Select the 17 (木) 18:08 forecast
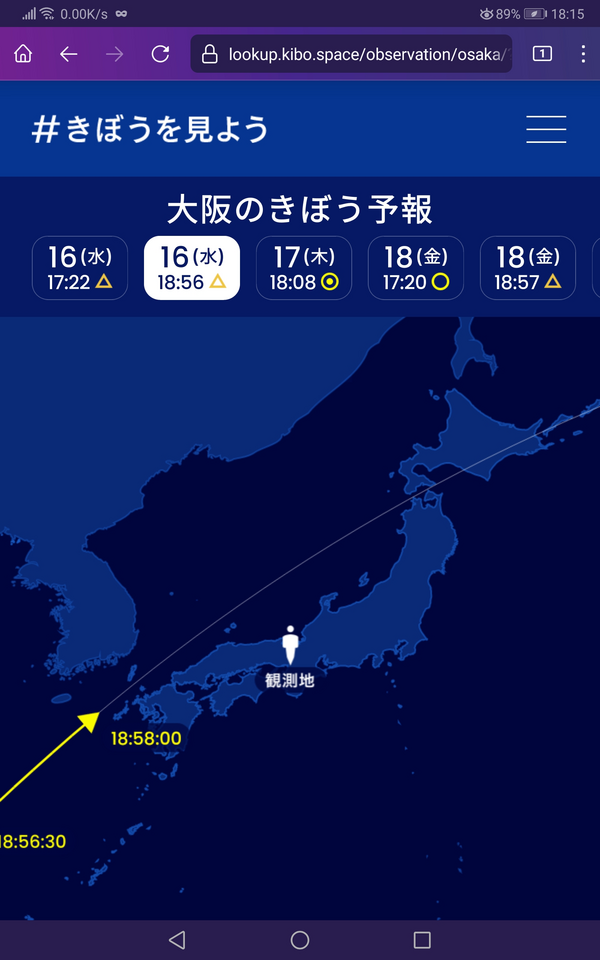Viewport: 600px width, 960px height. click(x=304, y=268)
